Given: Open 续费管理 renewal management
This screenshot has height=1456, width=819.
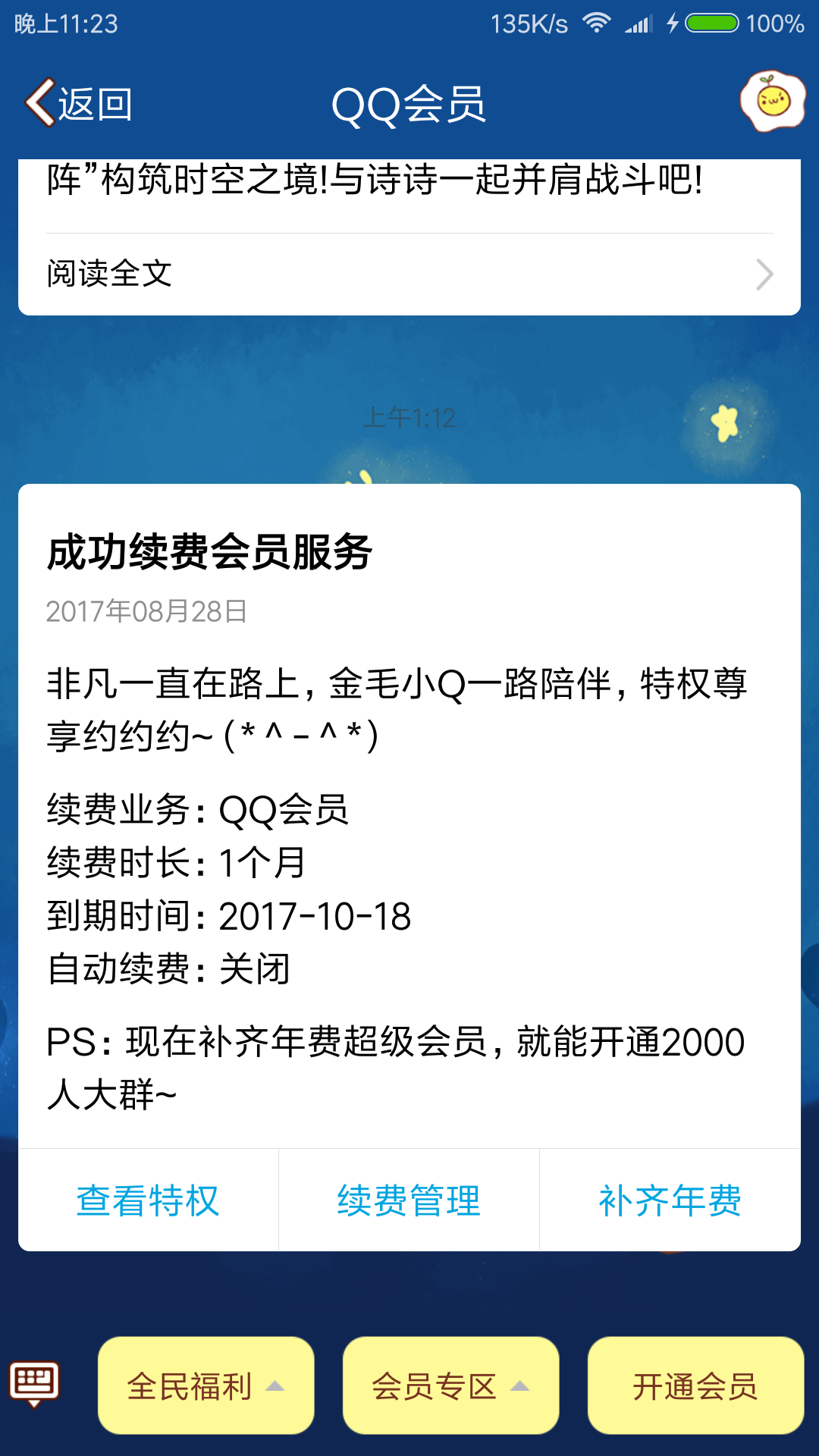Looking at the screenshot, I should coord(409,1200).
